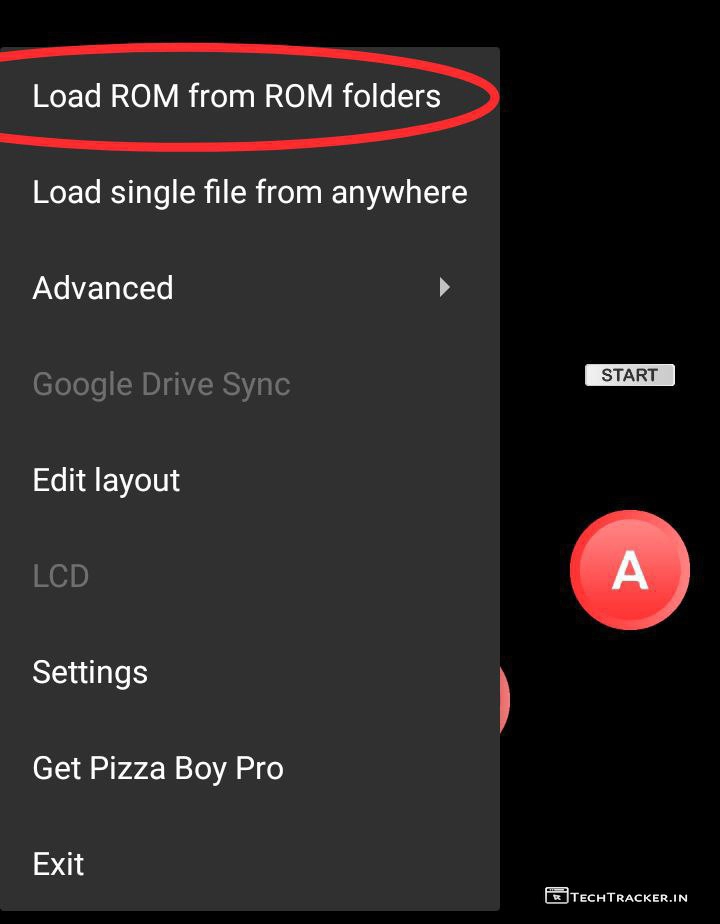Hit the red A gamepad button

(629, 570)
